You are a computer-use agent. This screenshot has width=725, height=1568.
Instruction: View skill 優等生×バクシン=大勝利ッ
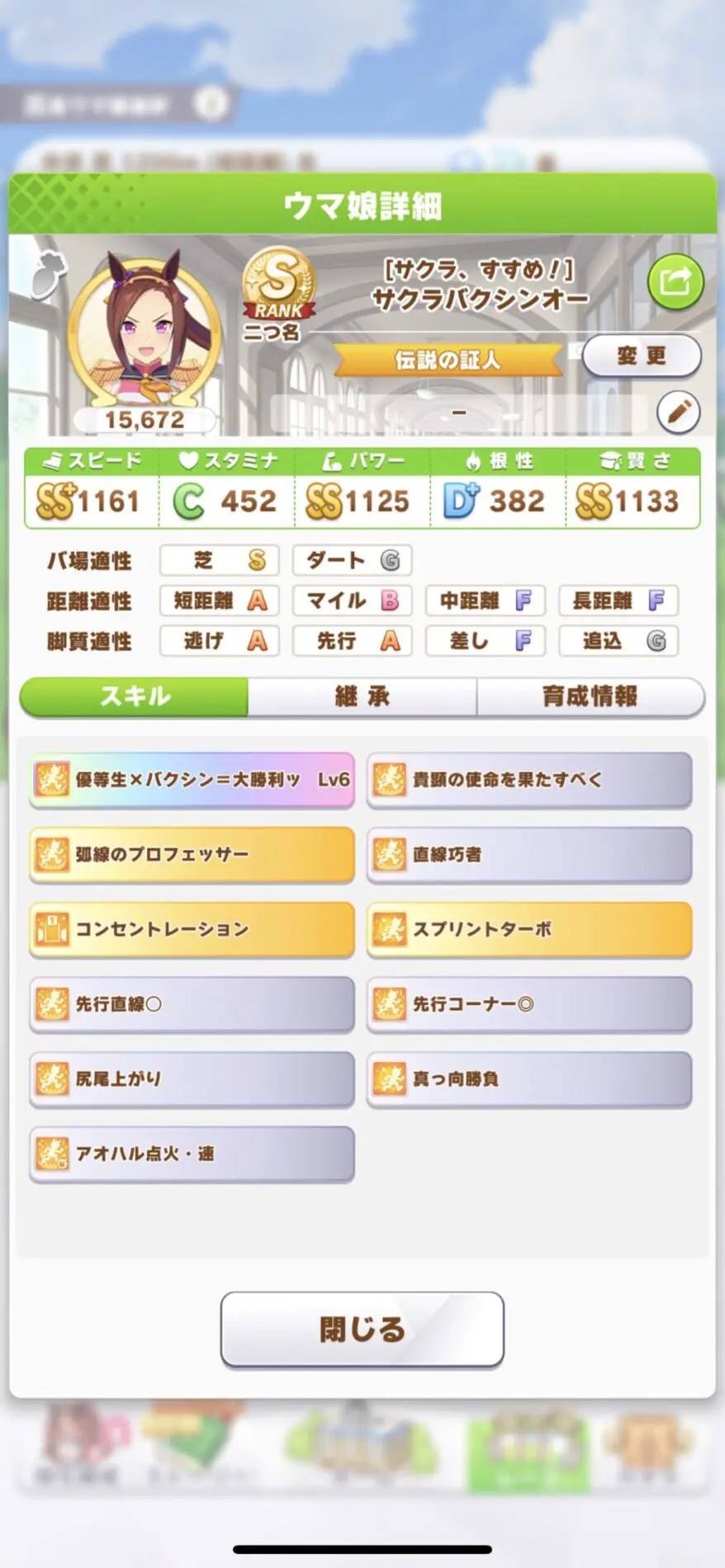click(192, 779)
